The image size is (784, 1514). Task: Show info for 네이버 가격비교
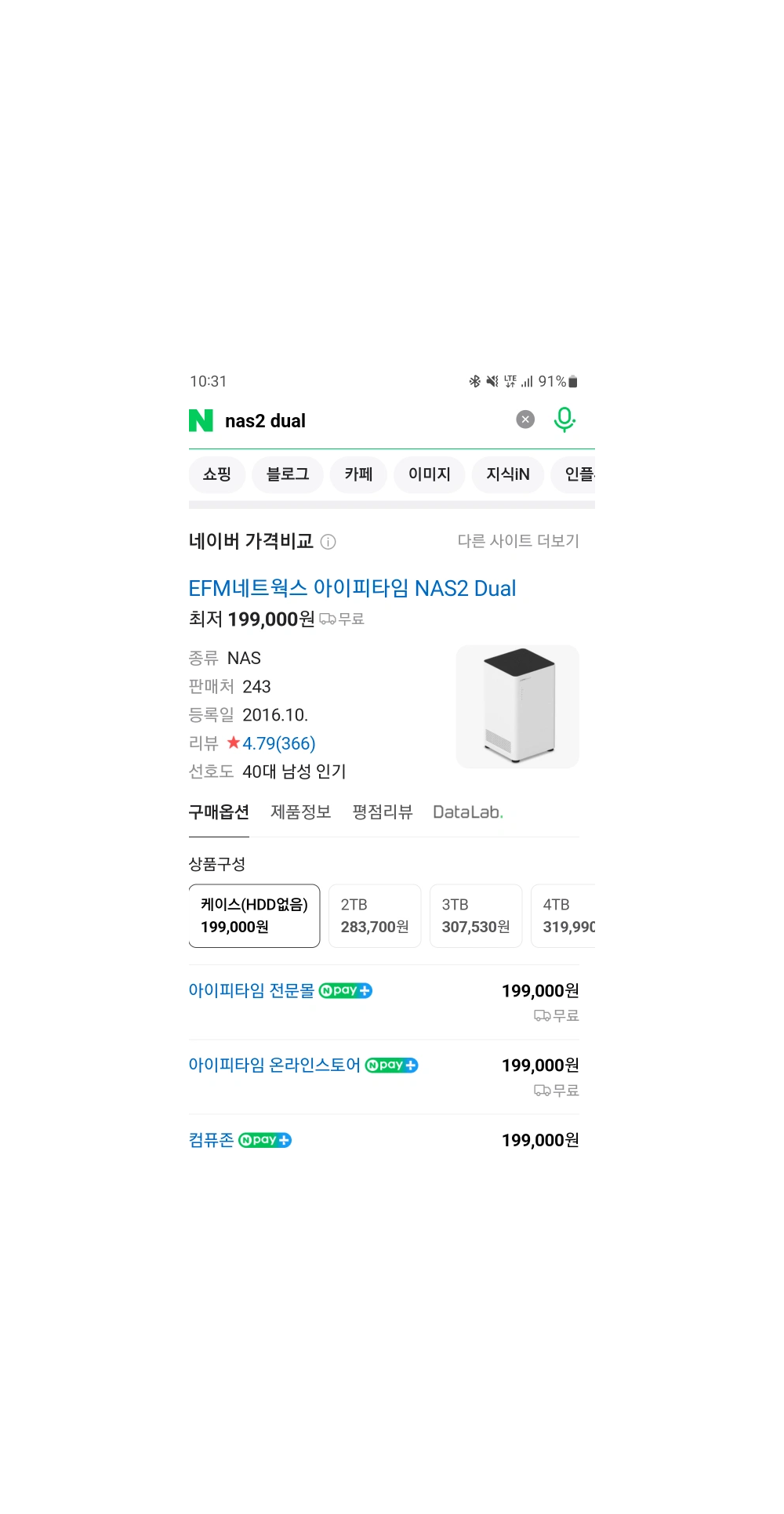coord(328,542)
